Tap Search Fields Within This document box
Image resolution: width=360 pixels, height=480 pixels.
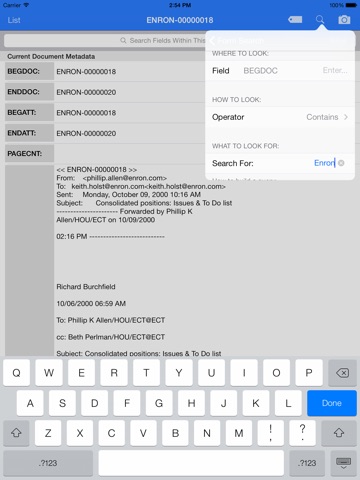(x=105, y=40)
